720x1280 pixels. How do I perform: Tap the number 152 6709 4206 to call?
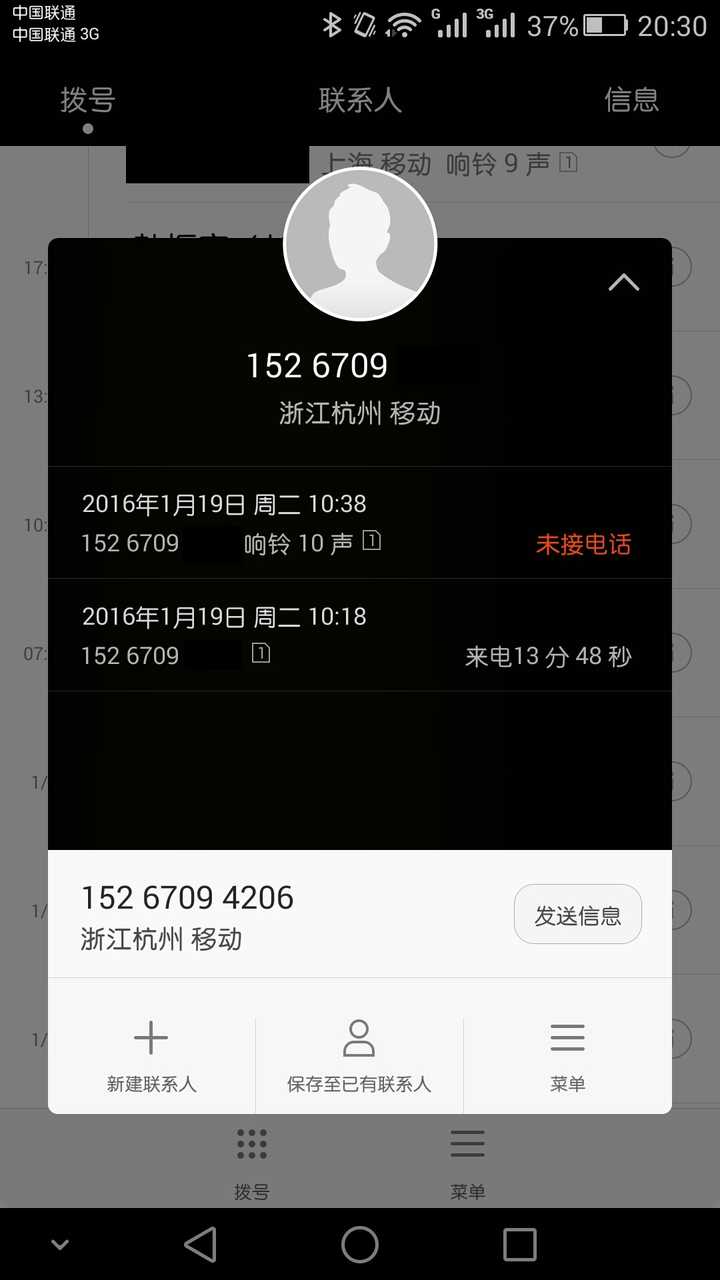[188, 898]
